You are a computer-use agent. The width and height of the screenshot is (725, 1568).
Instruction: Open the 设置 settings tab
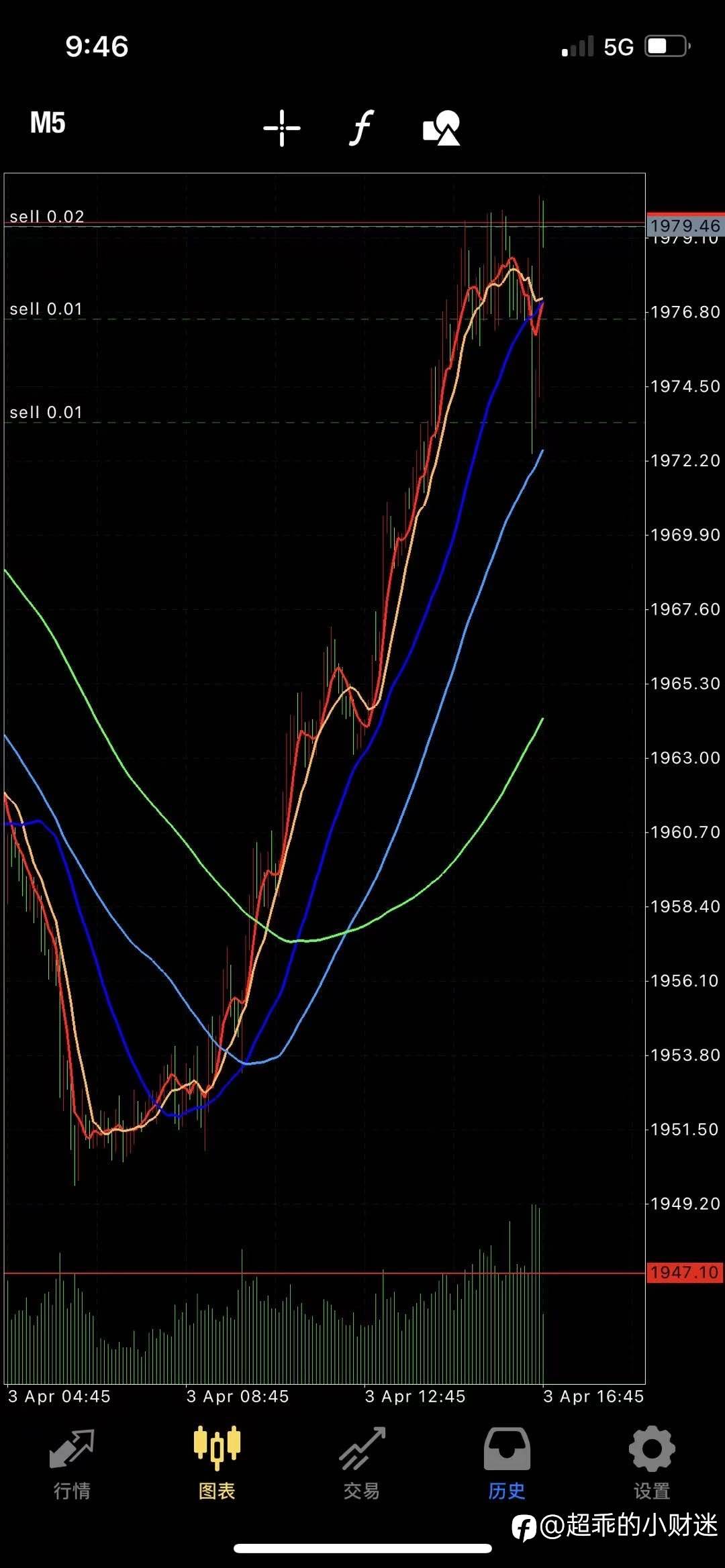652,1463
